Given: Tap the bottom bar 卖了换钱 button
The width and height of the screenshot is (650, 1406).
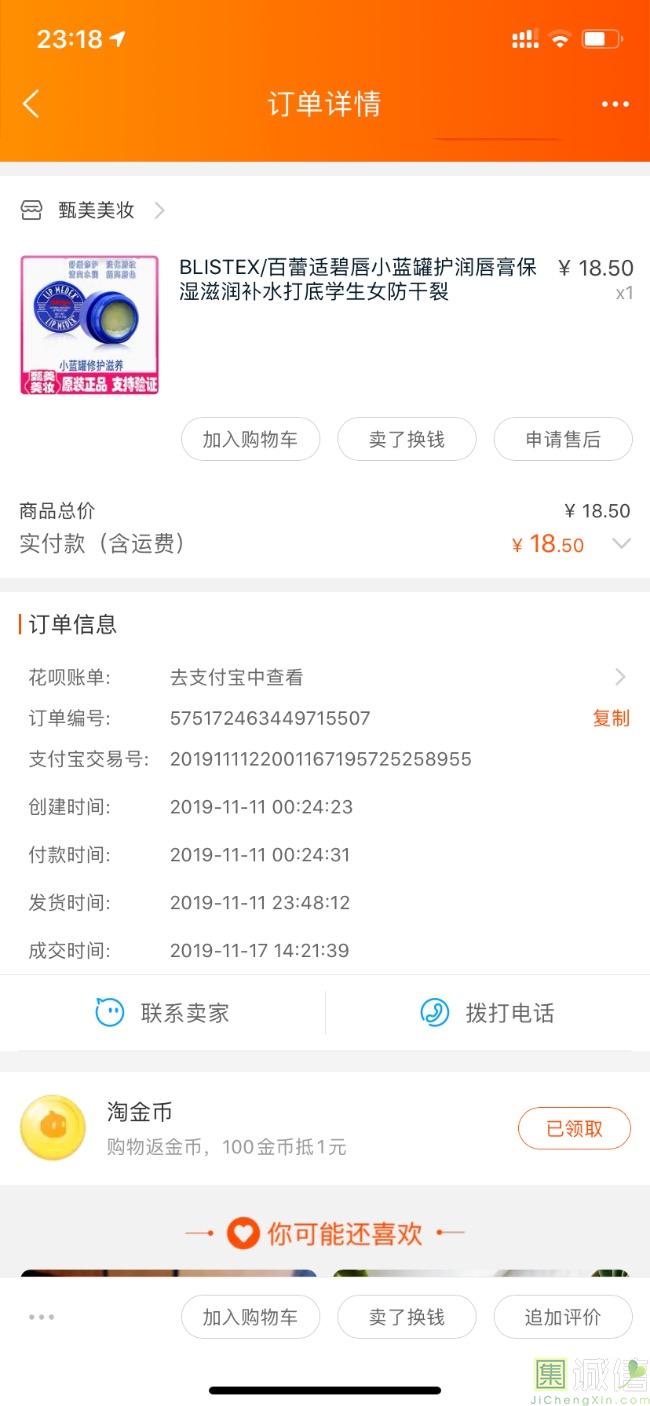Looking at the screenshot, I should 406,1317.
